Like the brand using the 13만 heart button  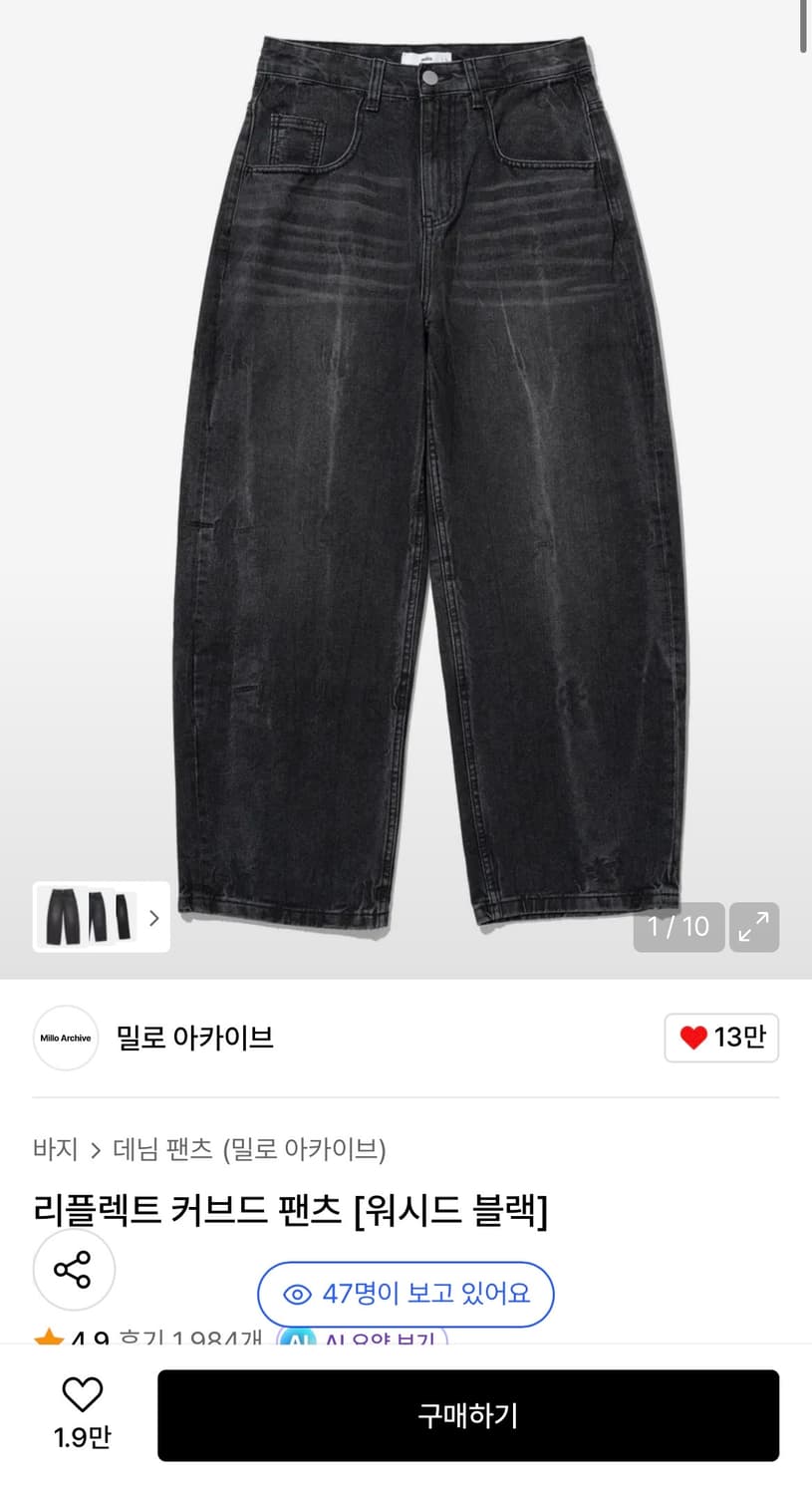click(x=721, y=1038)
